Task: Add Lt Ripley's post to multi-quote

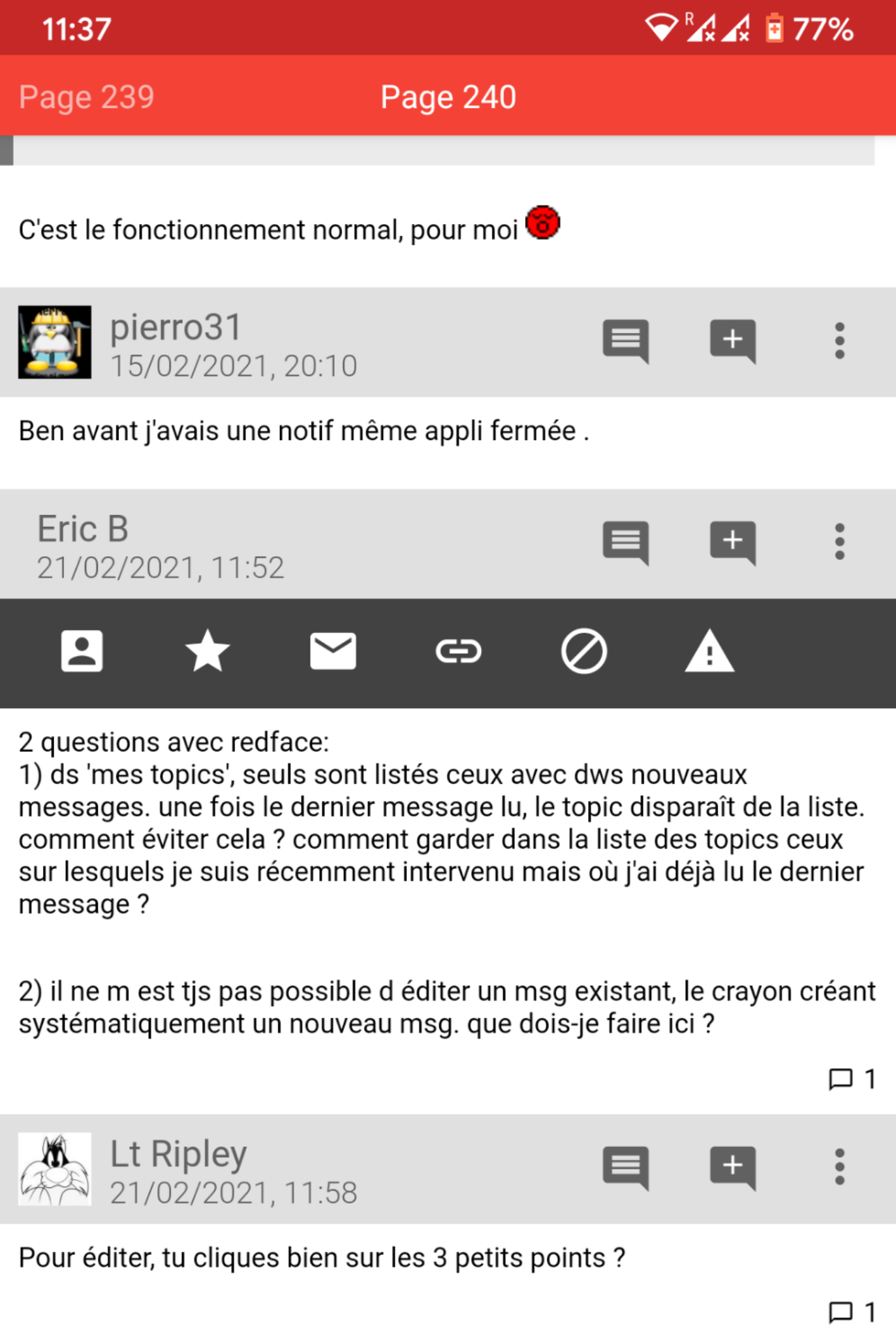Action: pyautogui.click(x=732, y=1167)
